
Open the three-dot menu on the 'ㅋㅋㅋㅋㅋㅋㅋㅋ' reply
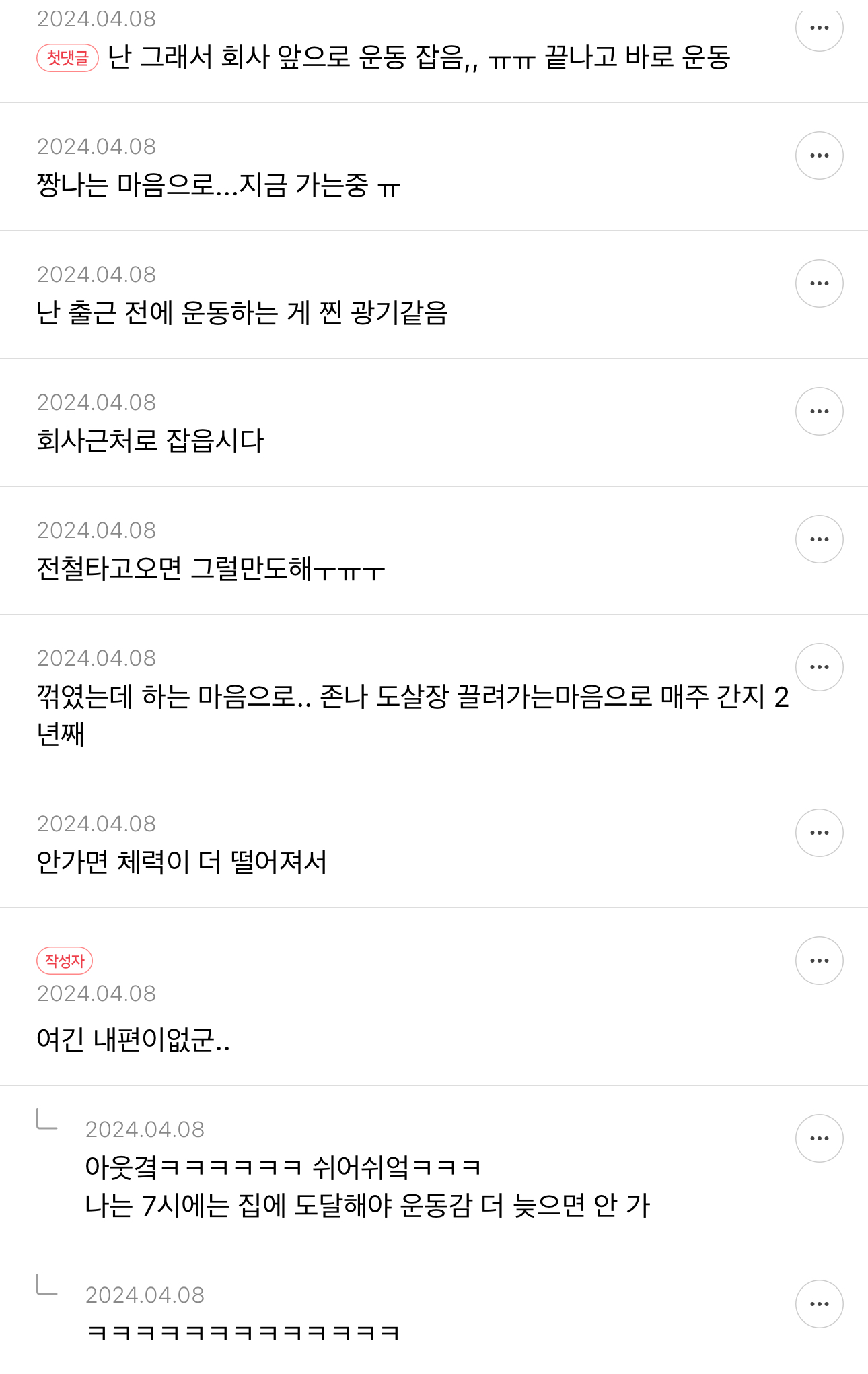819,1304
